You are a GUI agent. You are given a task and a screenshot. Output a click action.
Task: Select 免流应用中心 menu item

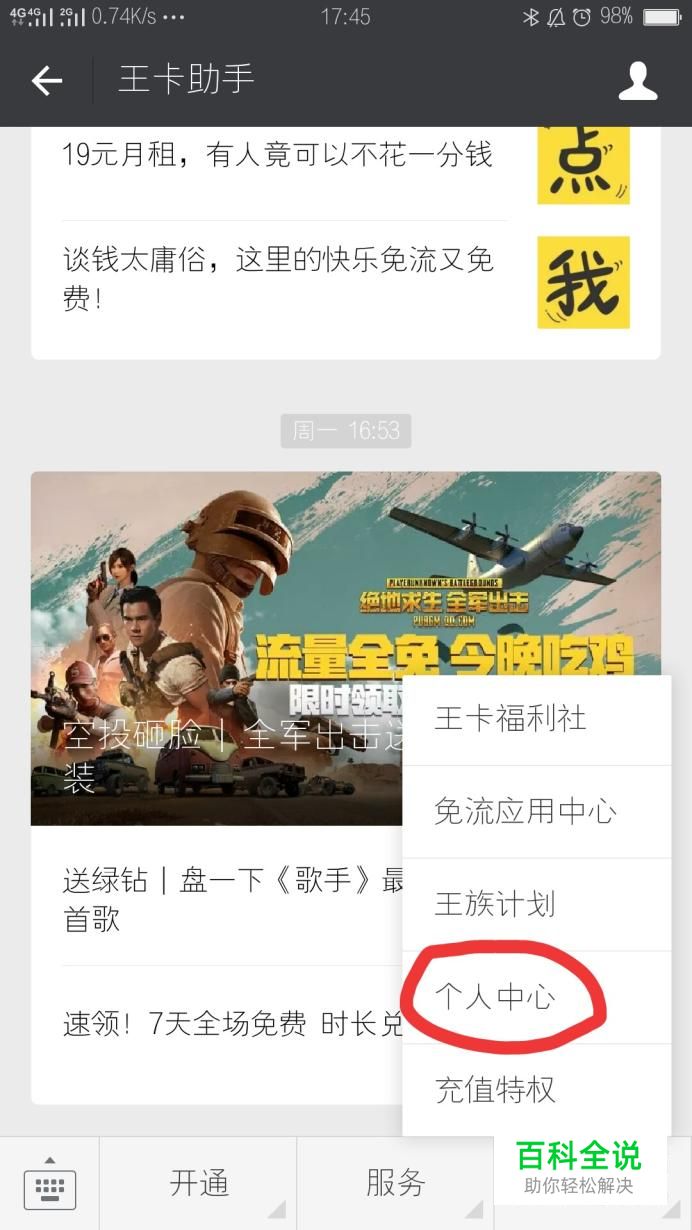[x=535, y=811]
